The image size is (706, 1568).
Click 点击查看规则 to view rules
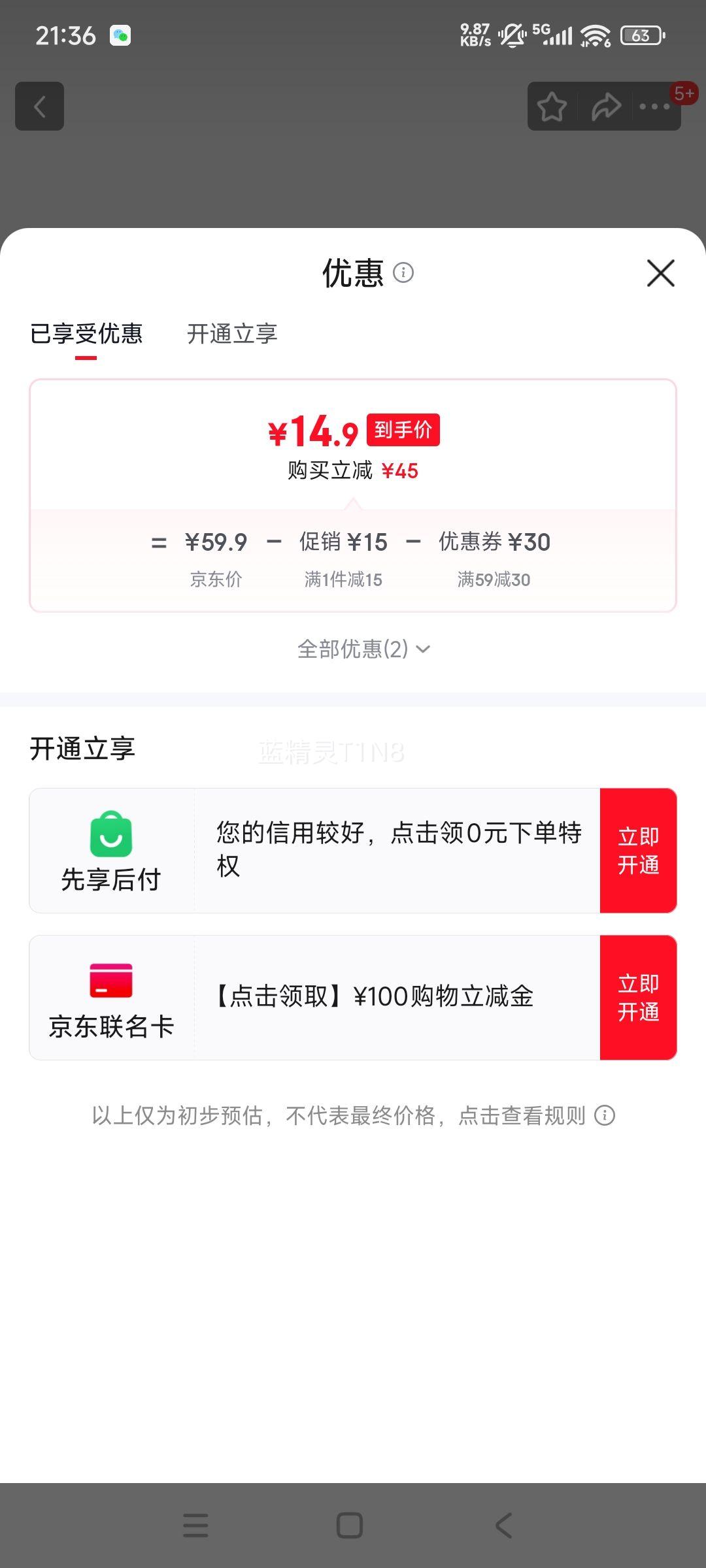tap(523, 1117)
